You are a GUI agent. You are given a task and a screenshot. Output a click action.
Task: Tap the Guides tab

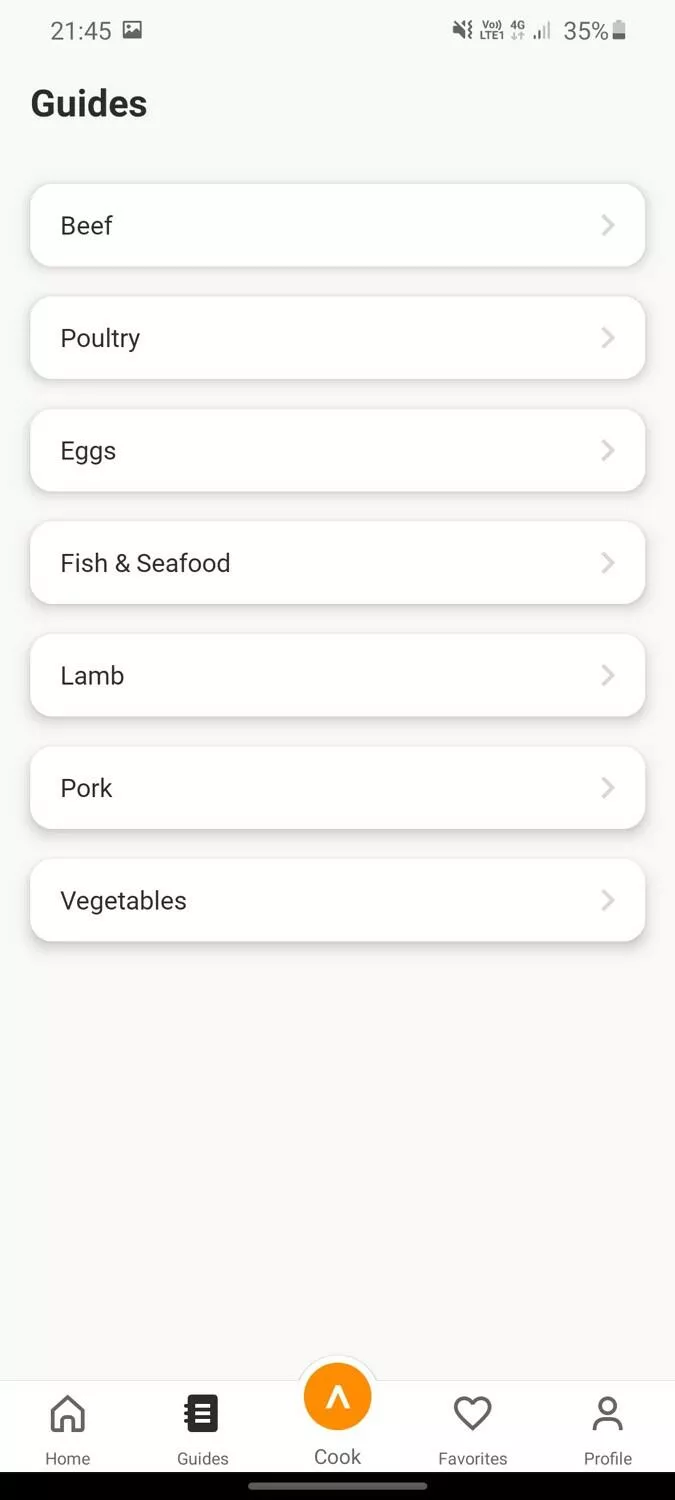(203, 1430)
